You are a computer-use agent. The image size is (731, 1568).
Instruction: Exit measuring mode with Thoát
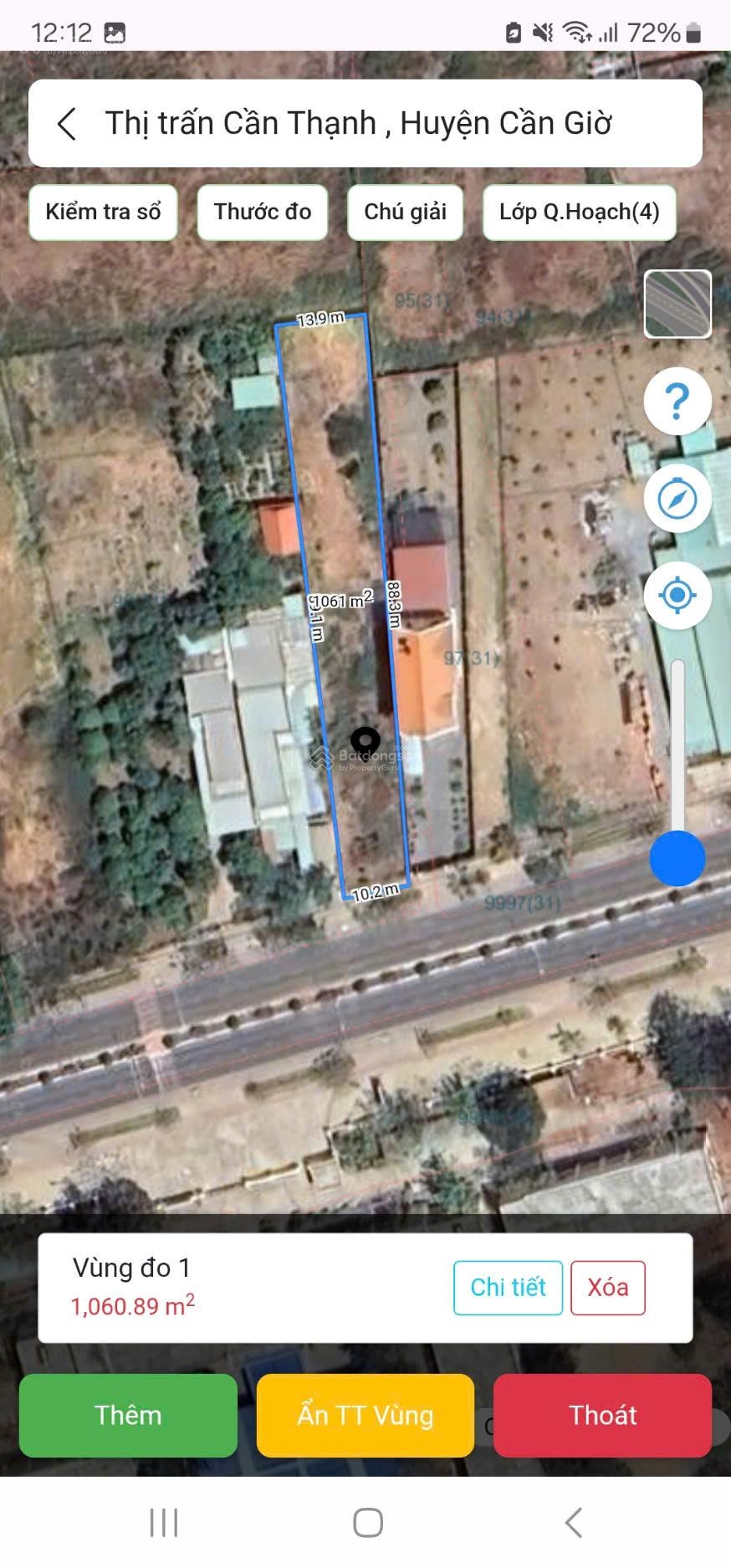click(602, 1415)
